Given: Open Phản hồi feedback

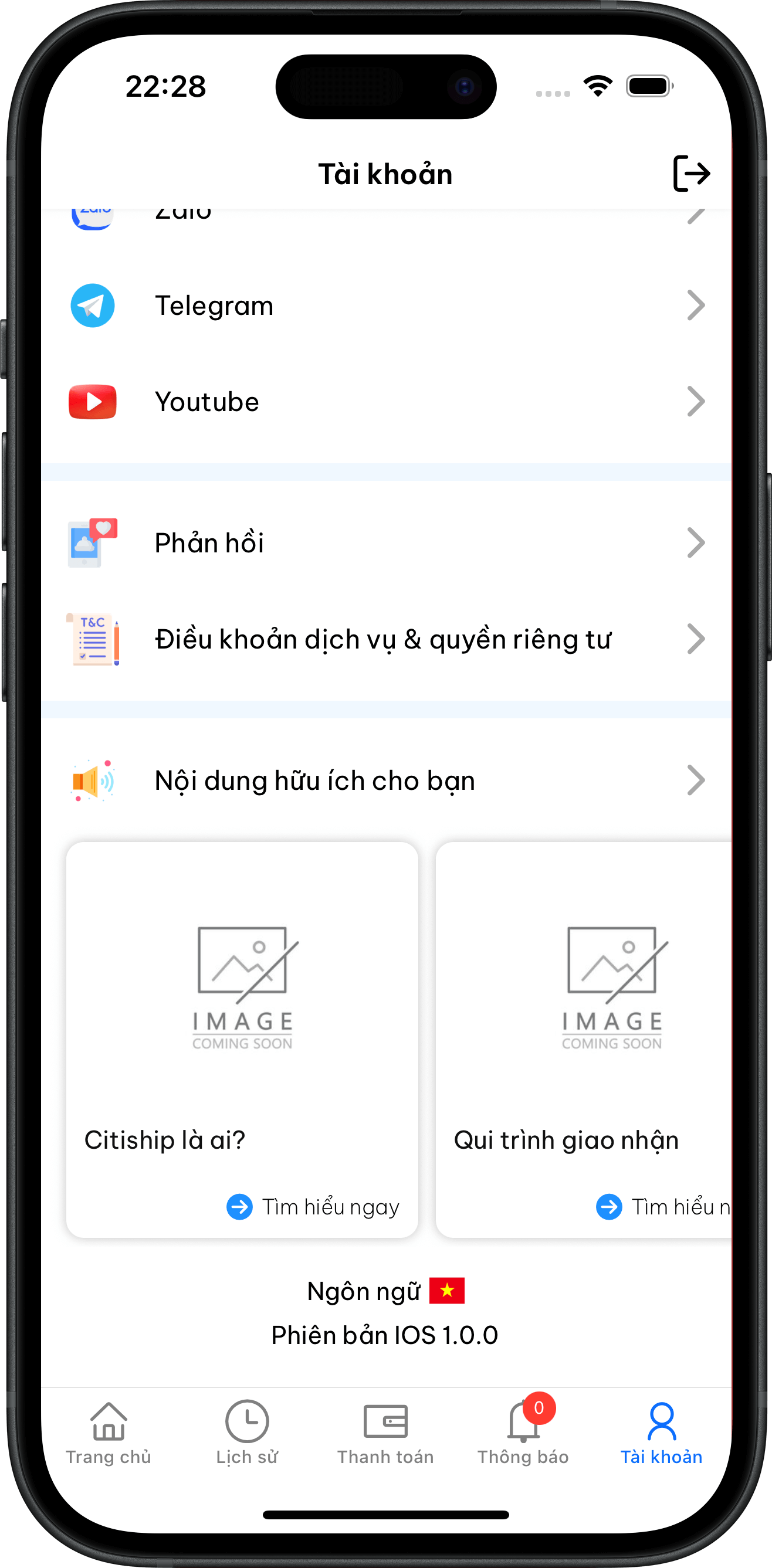Looking at the screenshot, I should [x=386, y=543].
